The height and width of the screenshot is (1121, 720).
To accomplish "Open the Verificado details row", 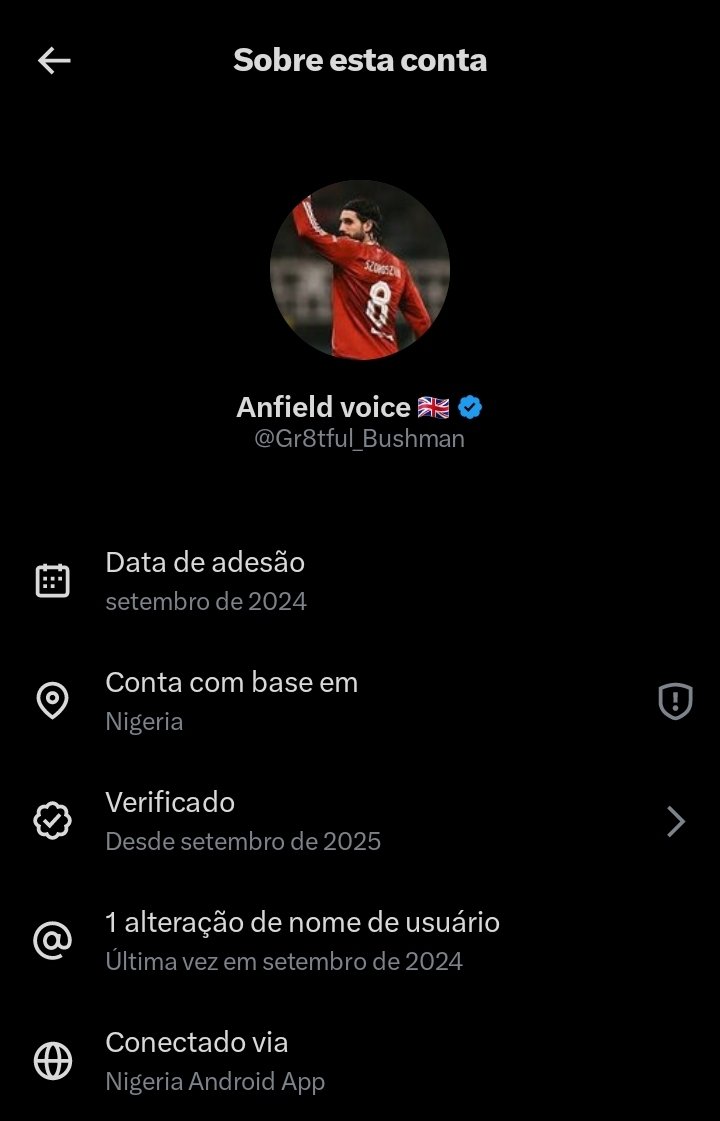I will pos(360,822).
